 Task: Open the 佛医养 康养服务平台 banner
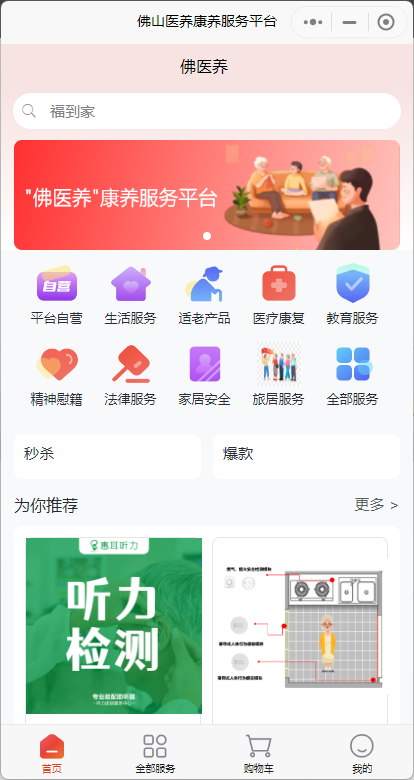207,195
